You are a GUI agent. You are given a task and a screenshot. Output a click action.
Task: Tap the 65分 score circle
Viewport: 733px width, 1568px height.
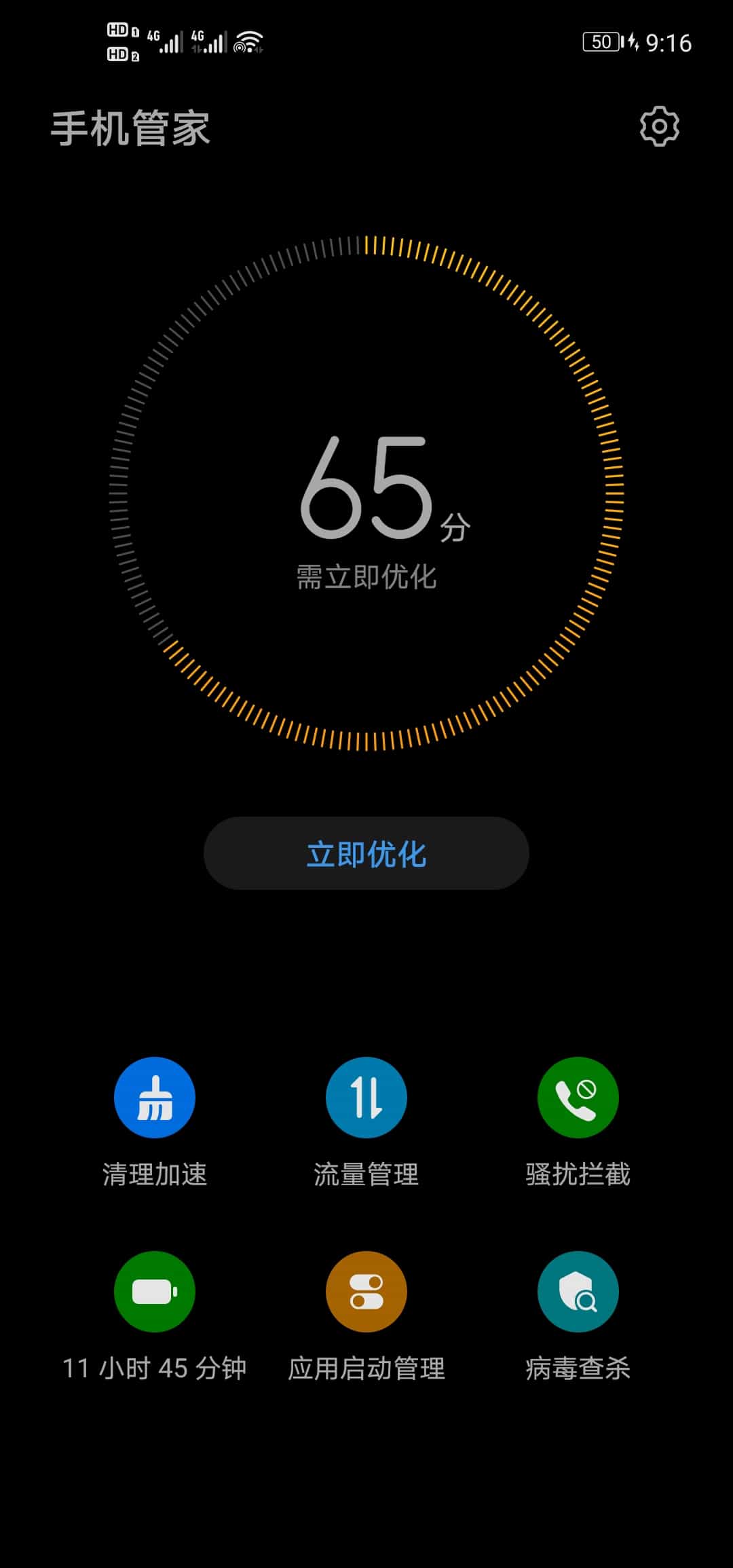click(366, 493)
